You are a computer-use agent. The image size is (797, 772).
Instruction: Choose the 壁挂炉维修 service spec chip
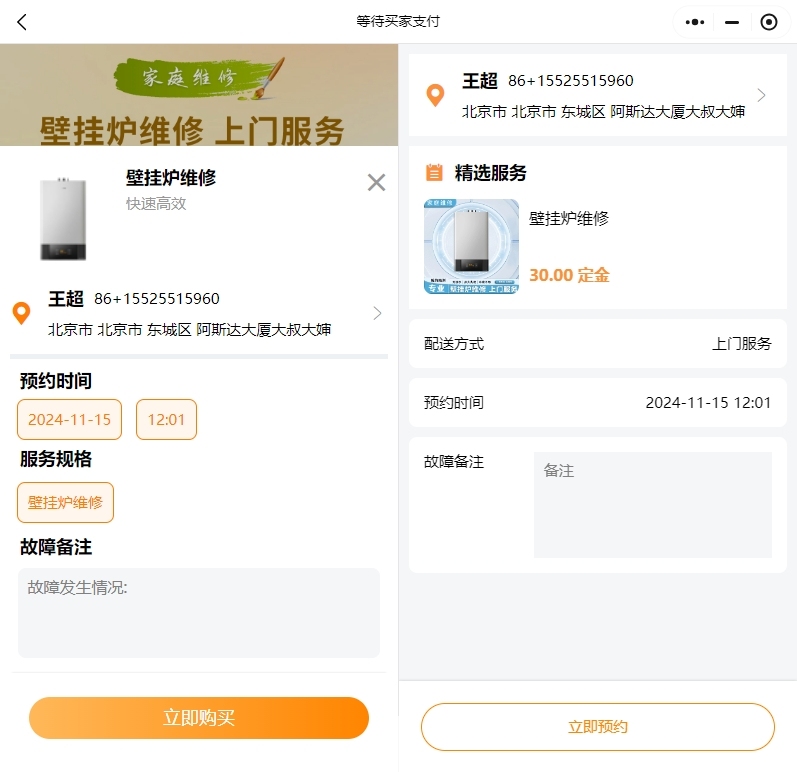coord(66,502)
